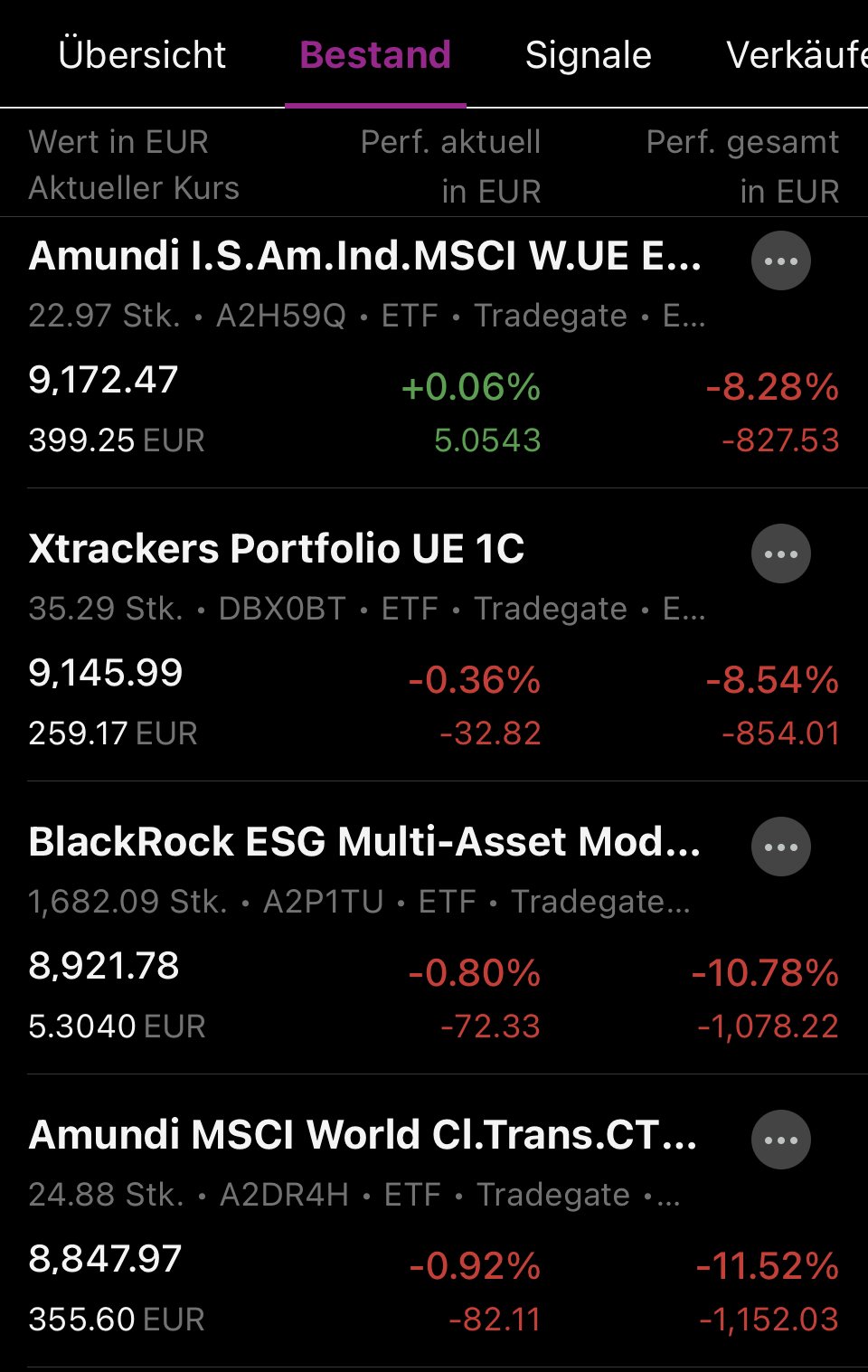
Task: View the Amundi MSCI World Cl.Trans holding
Action: (363, 1135)
